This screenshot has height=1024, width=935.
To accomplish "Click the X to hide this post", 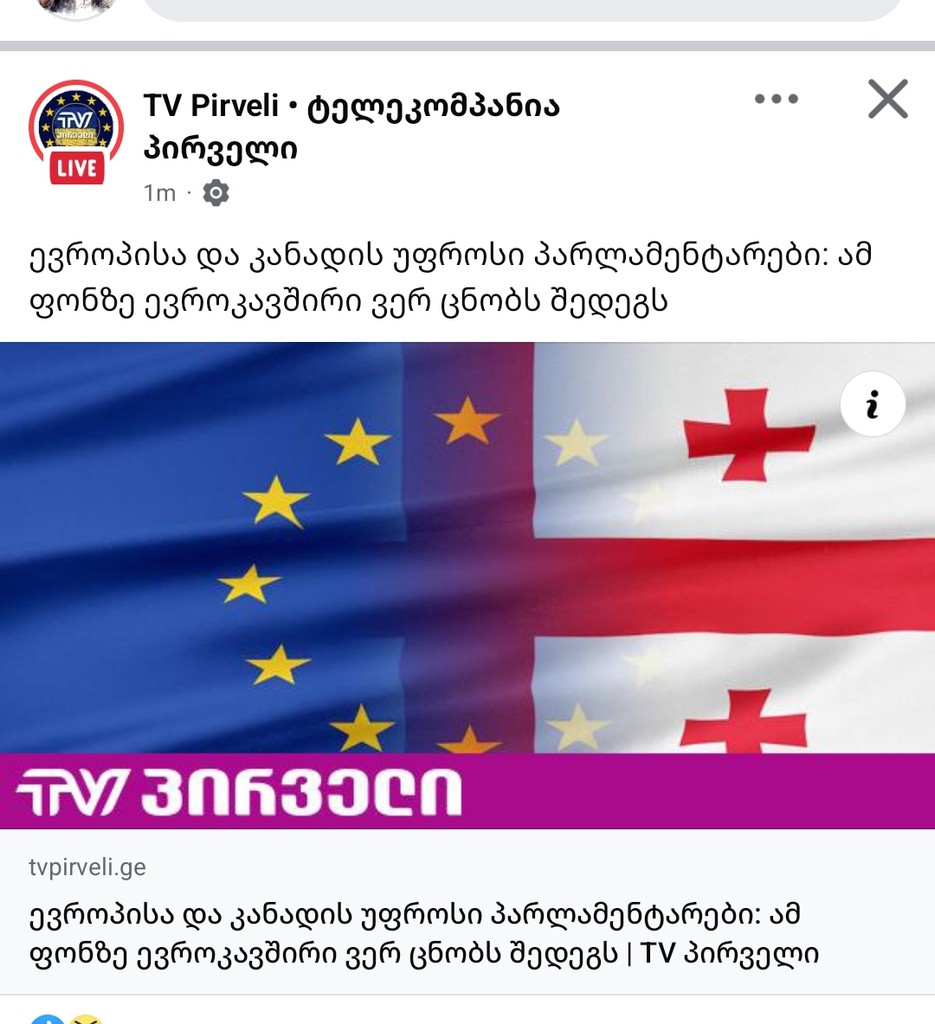I will (x=886, y=98).
